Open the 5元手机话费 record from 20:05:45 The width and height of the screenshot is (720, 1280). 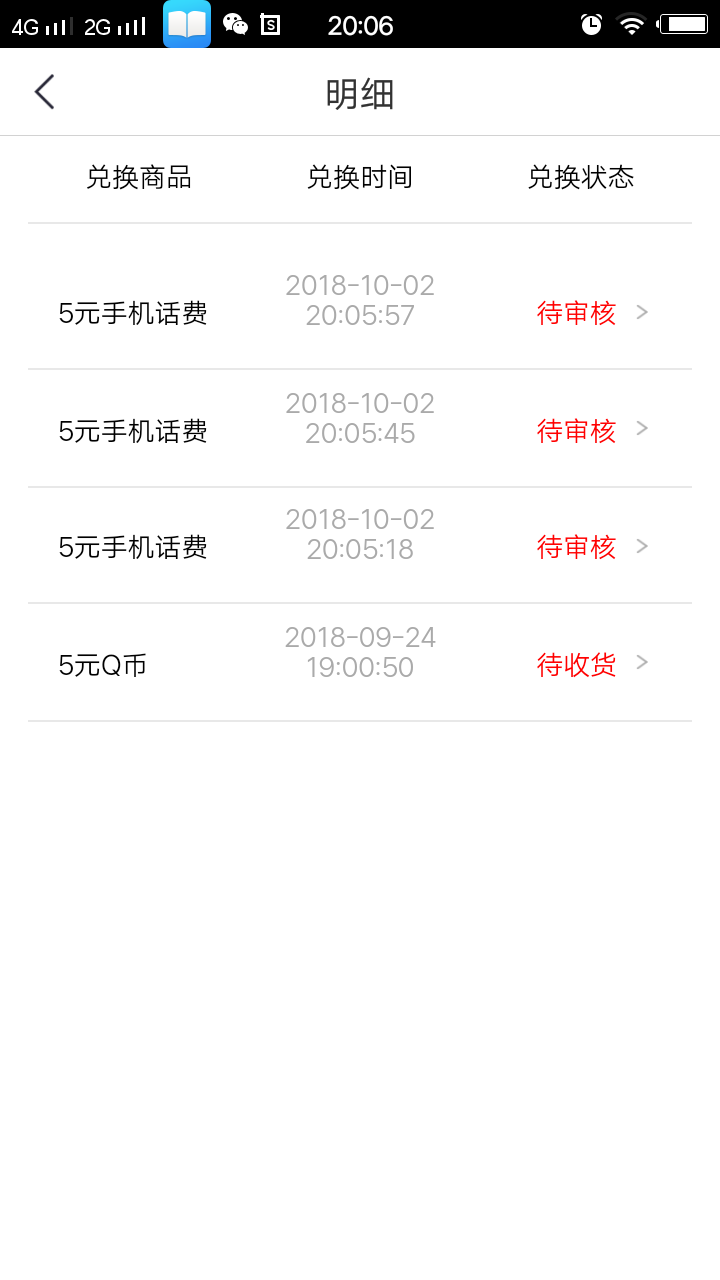(x=360, y=428)
